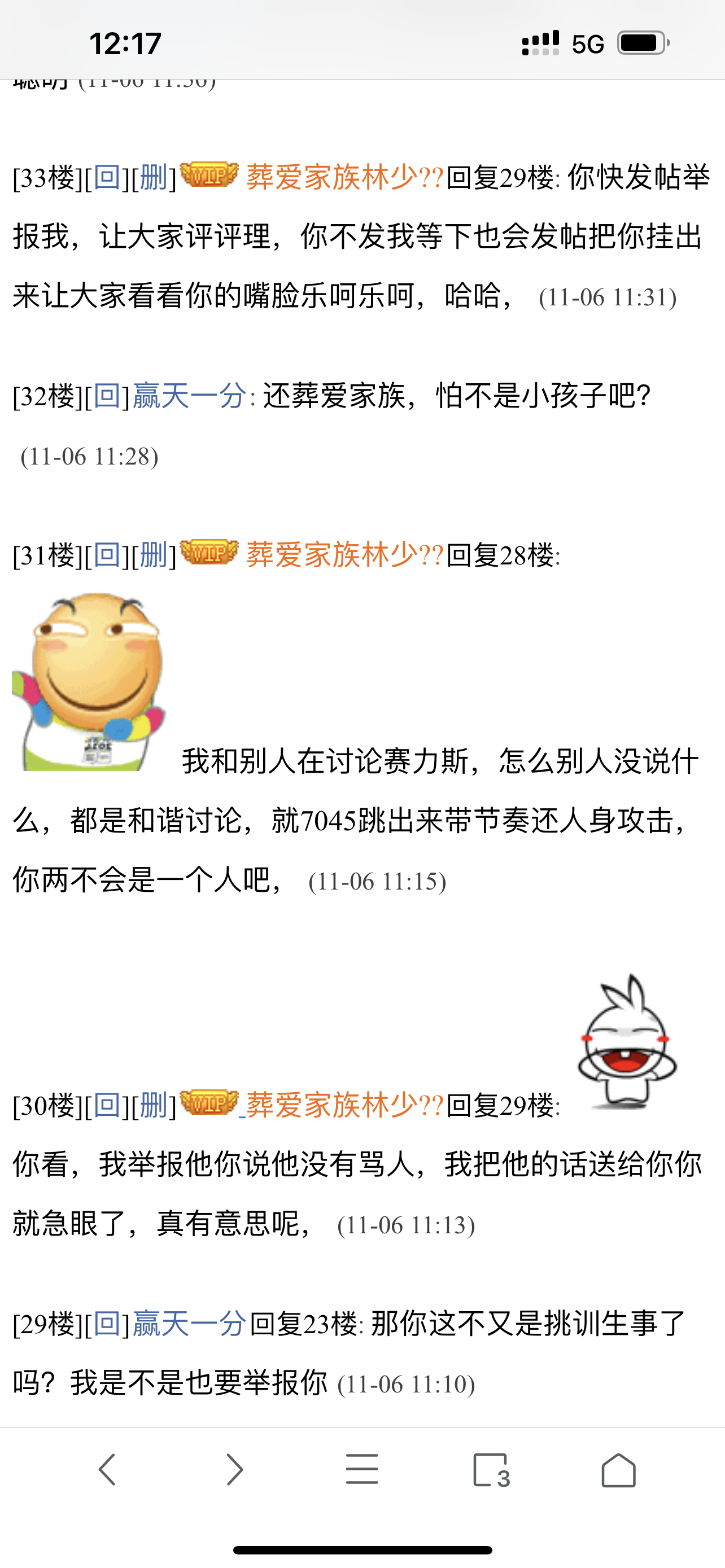Screen dimensions: 725x1568
Task: Go forward to the next page
Action: point(235,1470)
